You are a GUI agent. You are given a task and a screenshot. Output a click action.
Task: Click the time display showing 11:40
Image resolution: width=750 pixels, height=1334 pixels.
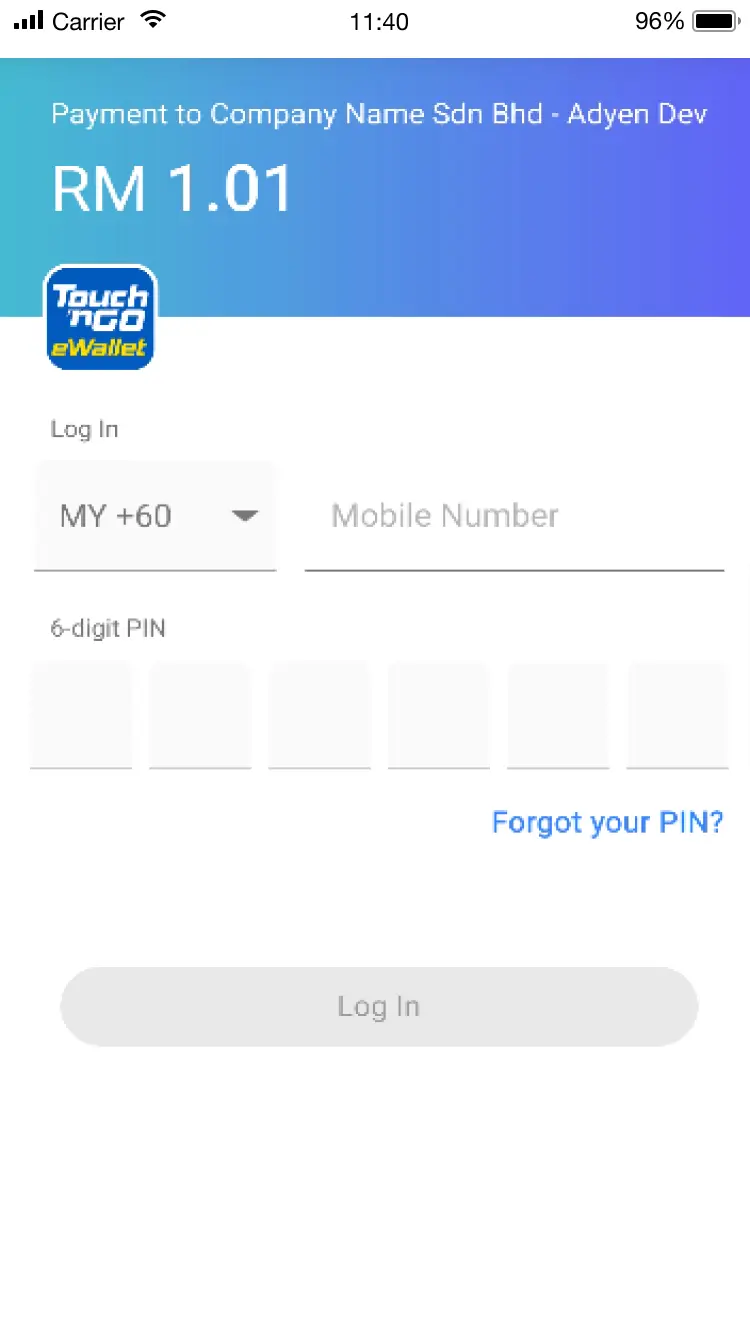[378, 21]
